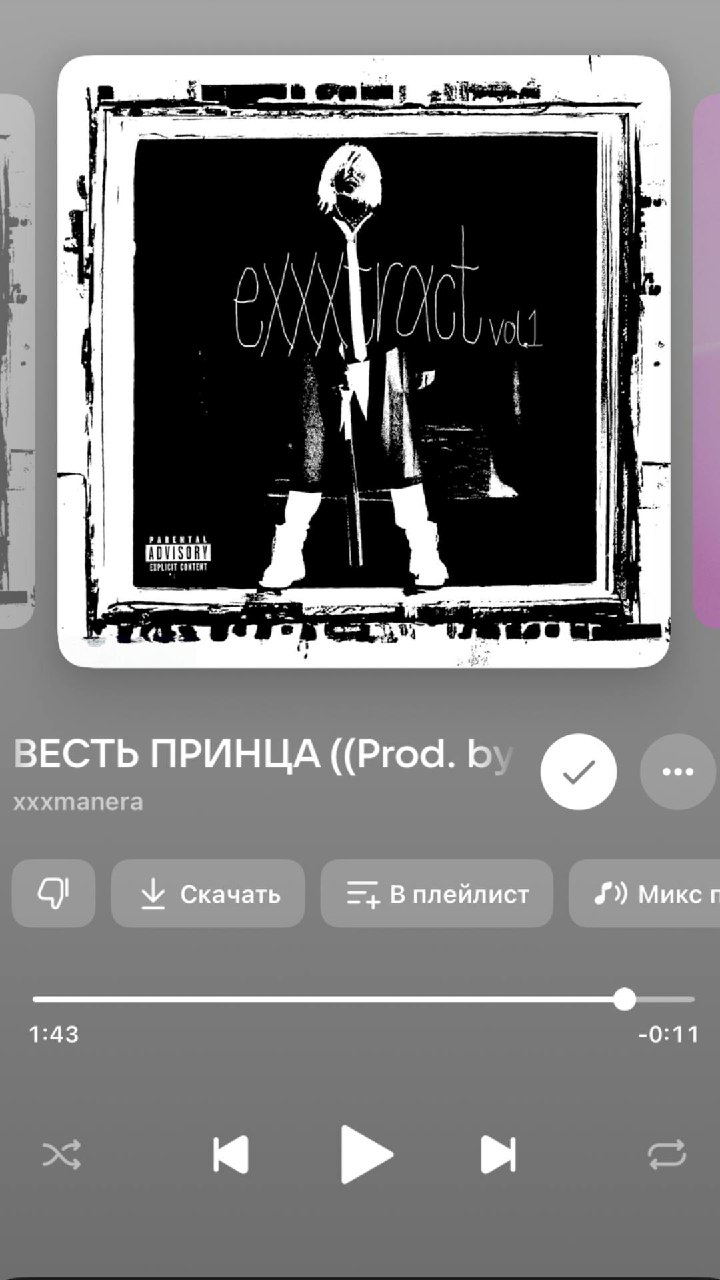This screenshot has height=1280, width=720.
Task: Dislike this track with thumbs-down
Action: pyautogui.click(x=53, y=893)
